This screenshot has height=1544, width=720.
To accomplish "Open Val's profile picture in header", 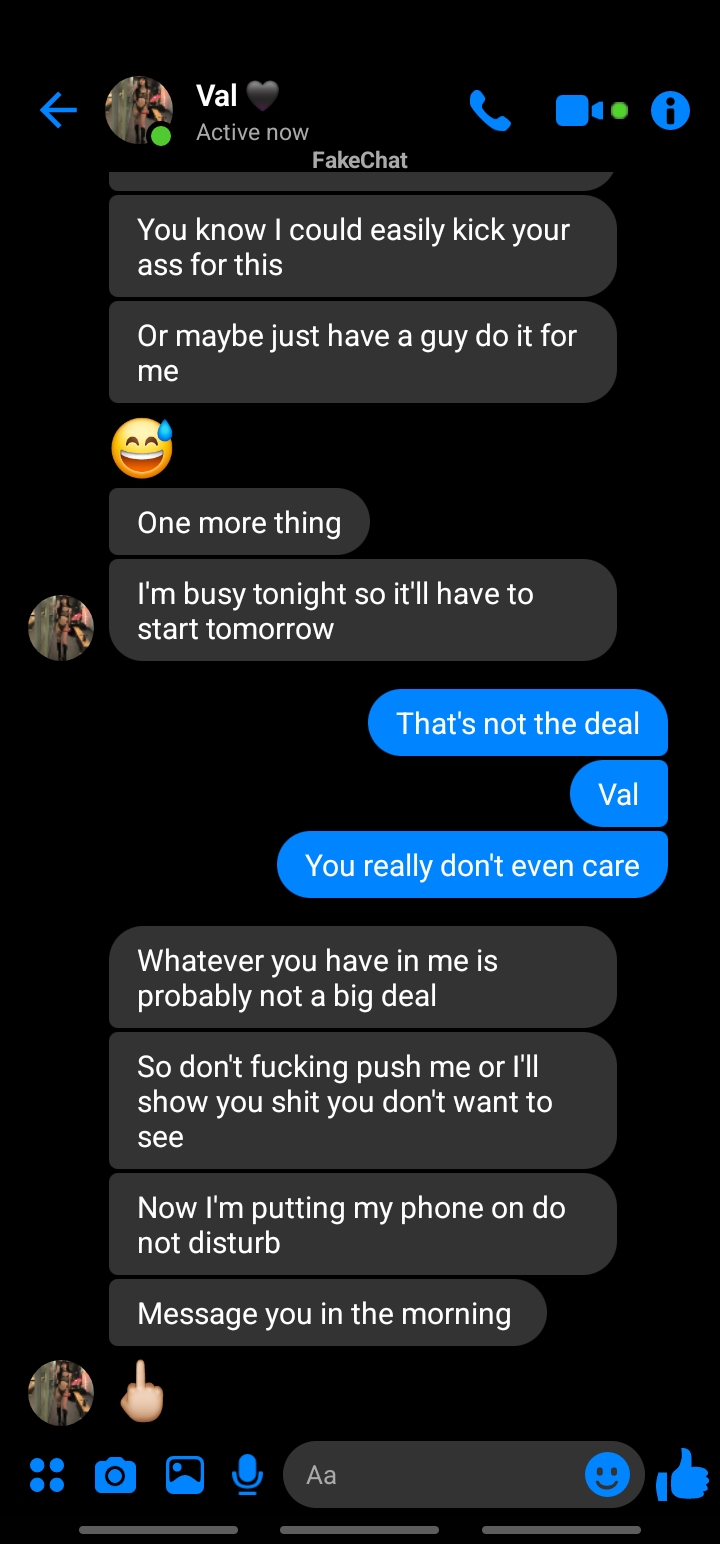I will 138,110.
